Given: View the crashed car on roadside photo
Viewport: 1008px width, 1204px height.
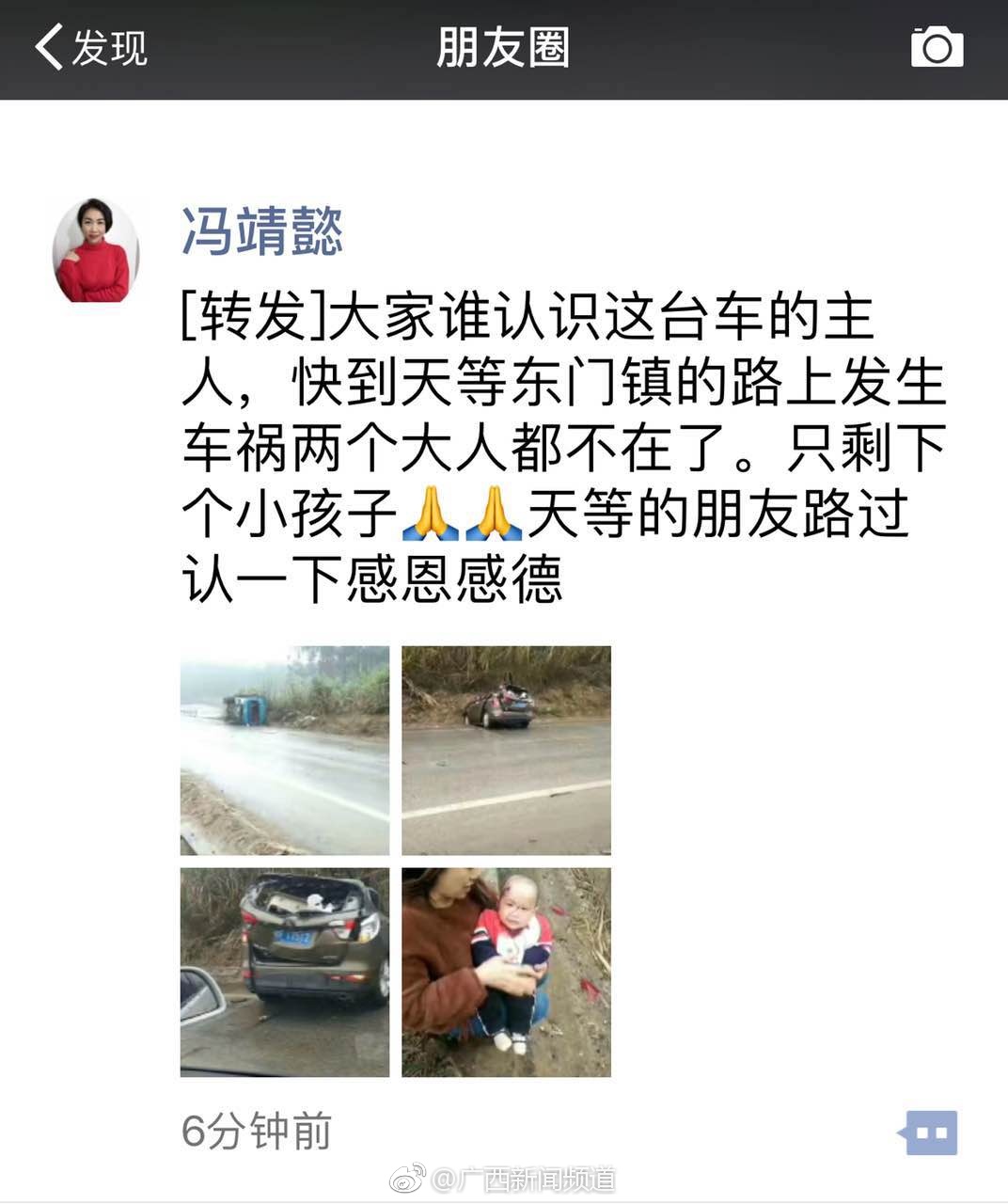Looking at the screenshot, I should [506, 750].
